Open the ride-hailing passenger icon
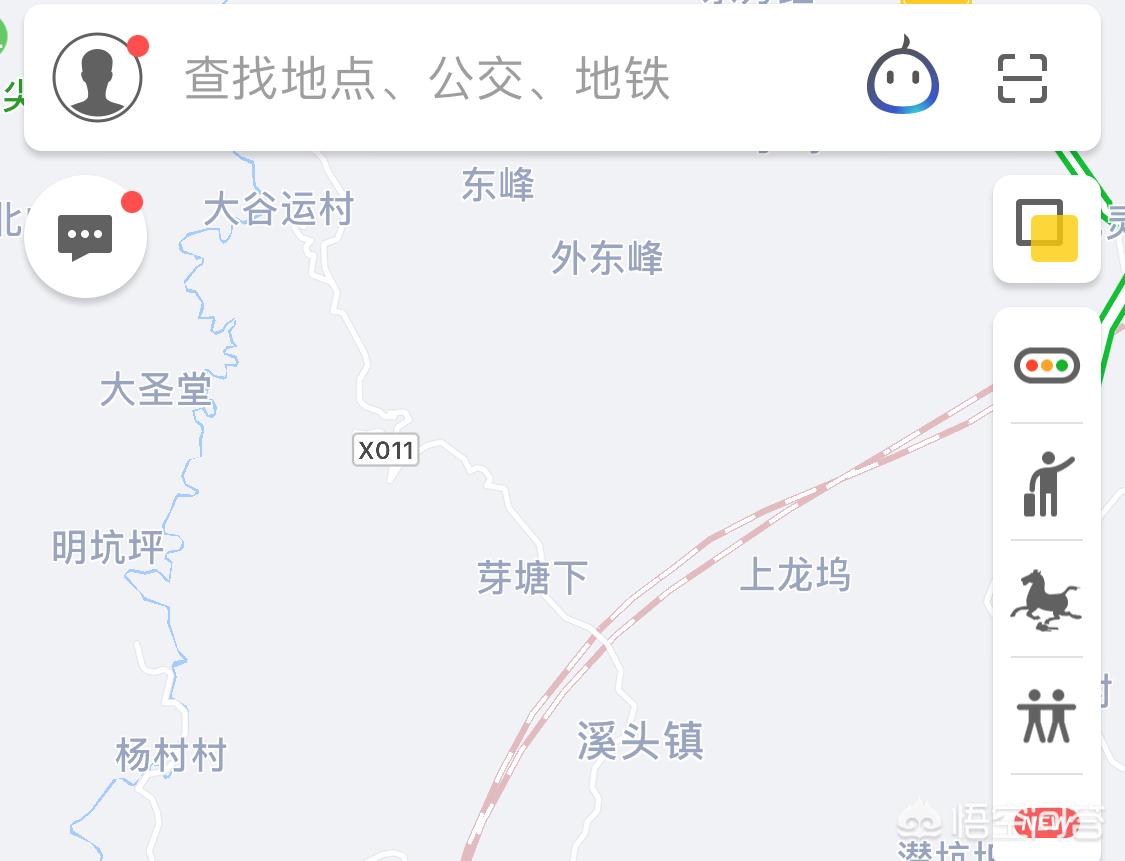This screenshot has width=1125, height=861. [x=1046, y=484]
